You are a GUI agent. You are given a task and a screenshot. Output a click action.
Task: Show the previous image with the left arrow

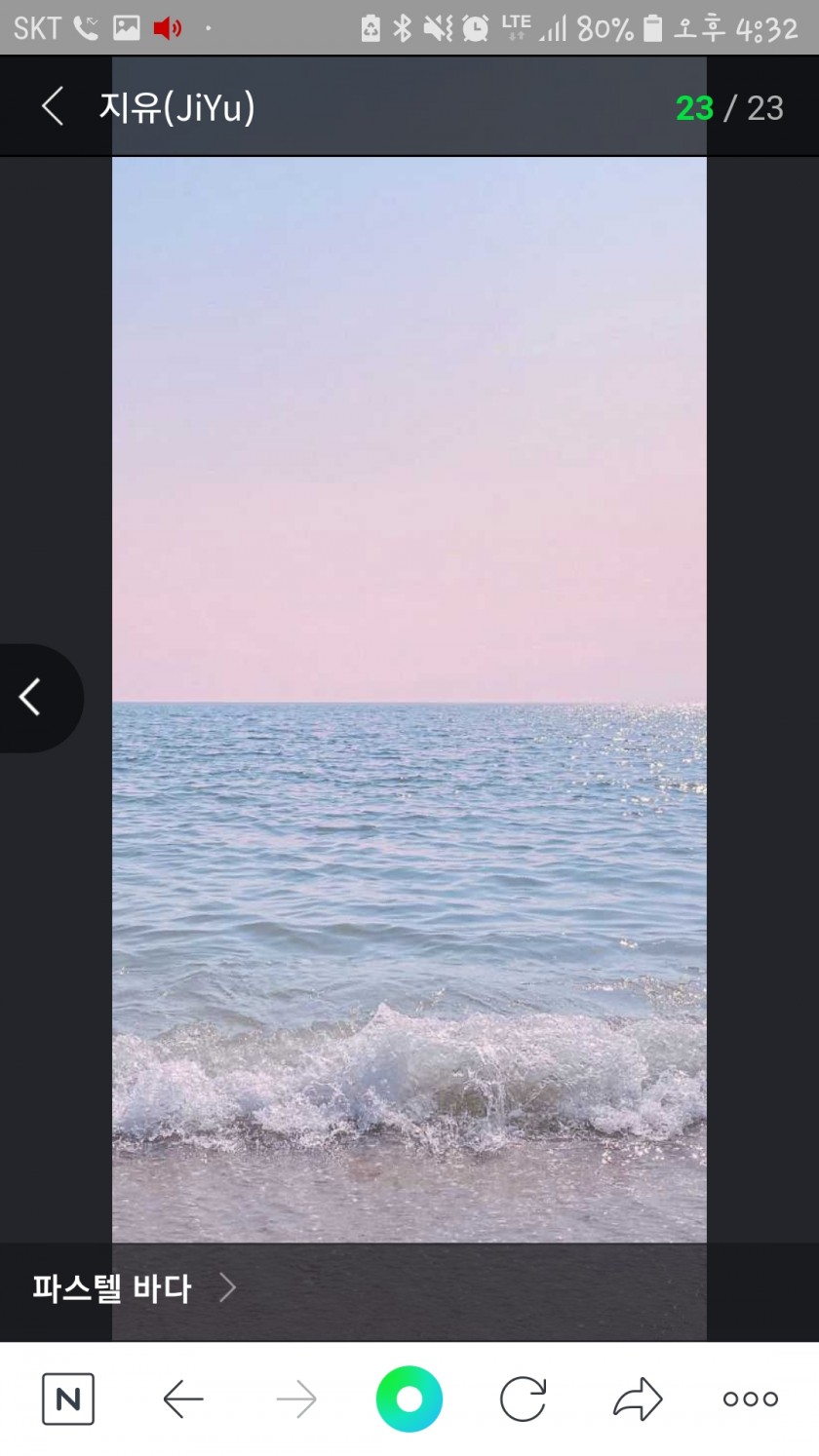[32, 698]
